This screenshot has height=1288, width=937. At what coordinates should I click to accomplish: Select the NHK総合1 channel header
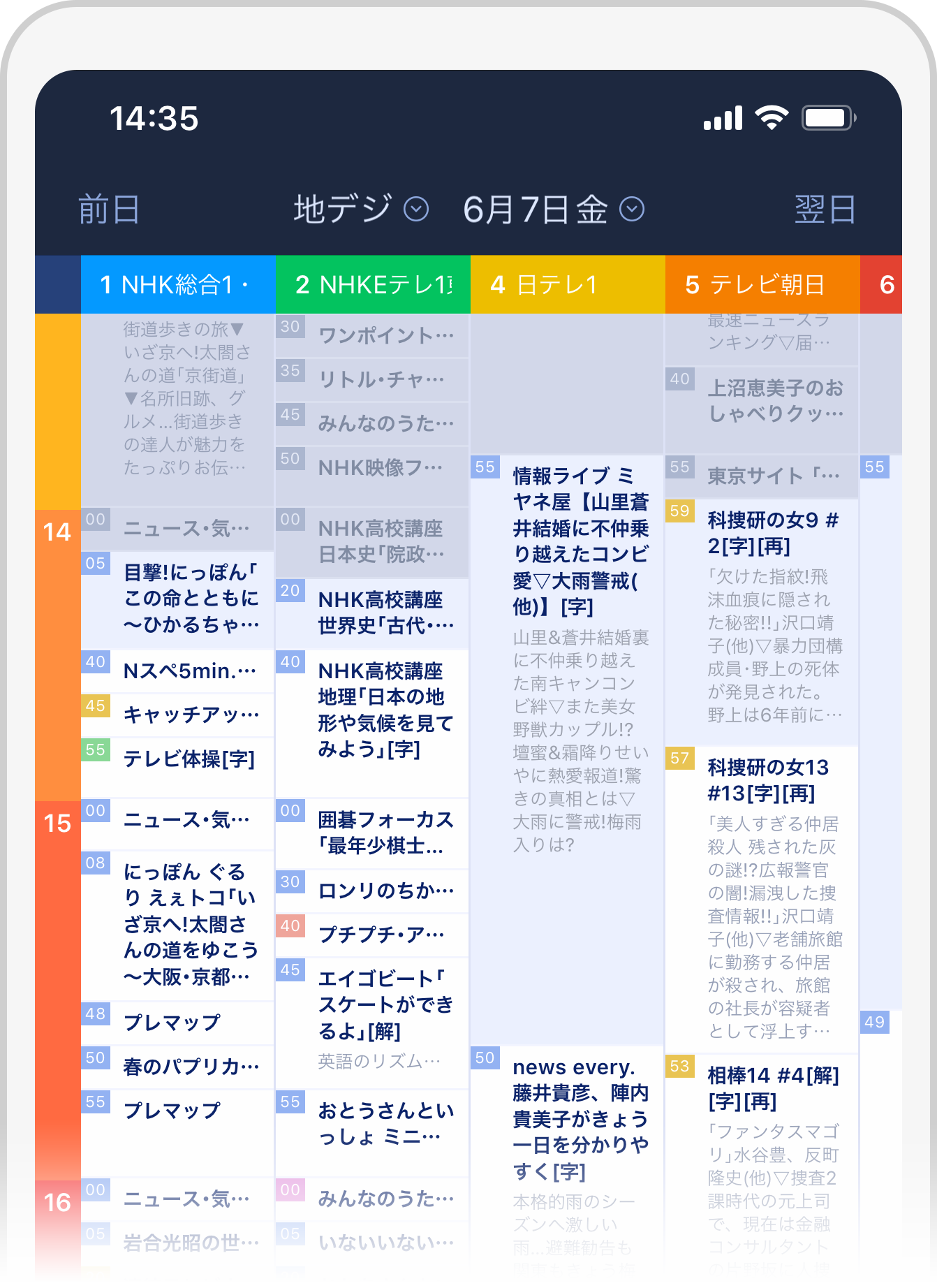[x=178, y=285]
